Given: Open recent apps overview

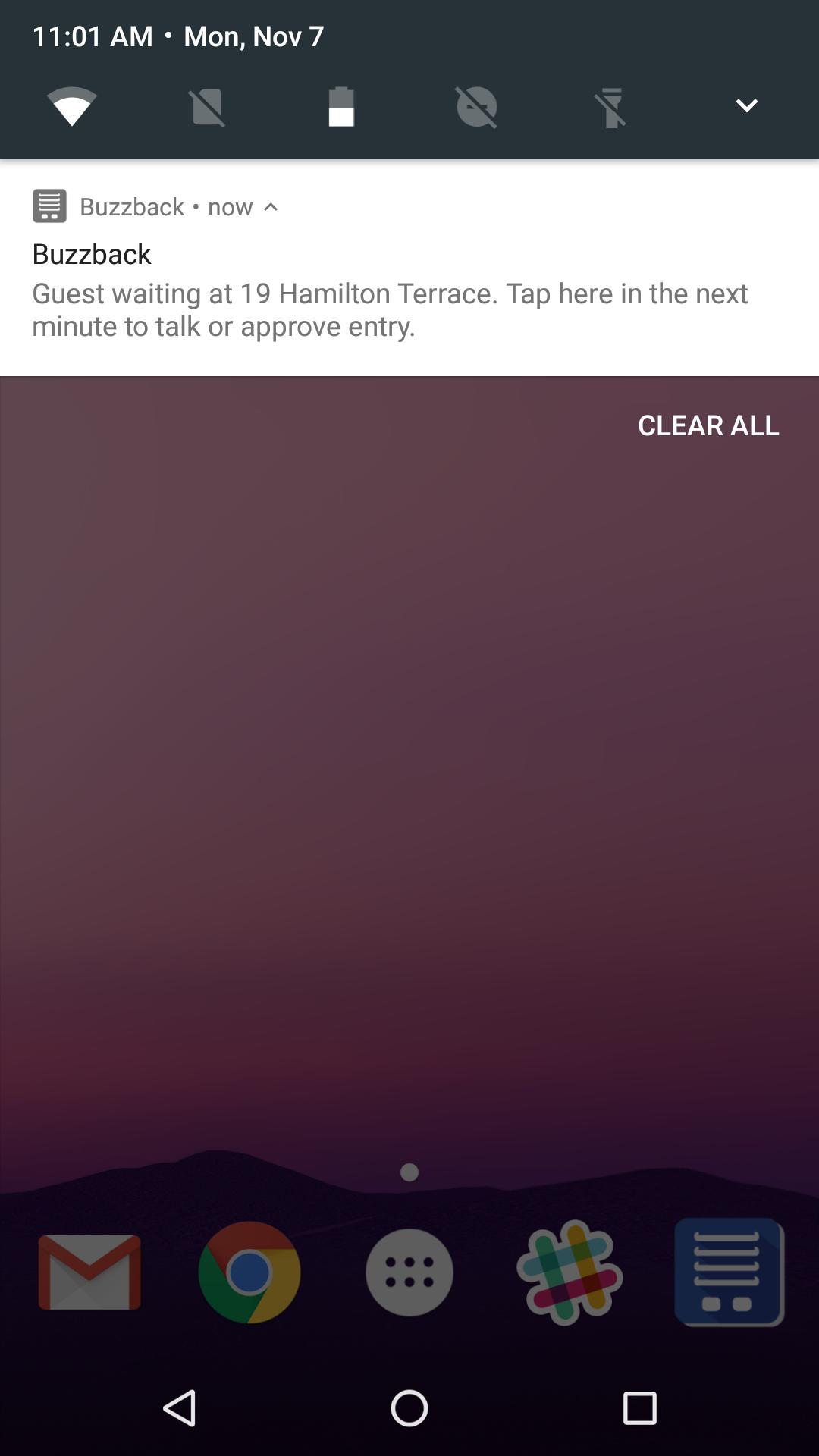Looking at the screenshot, I should pos(639,1409).
